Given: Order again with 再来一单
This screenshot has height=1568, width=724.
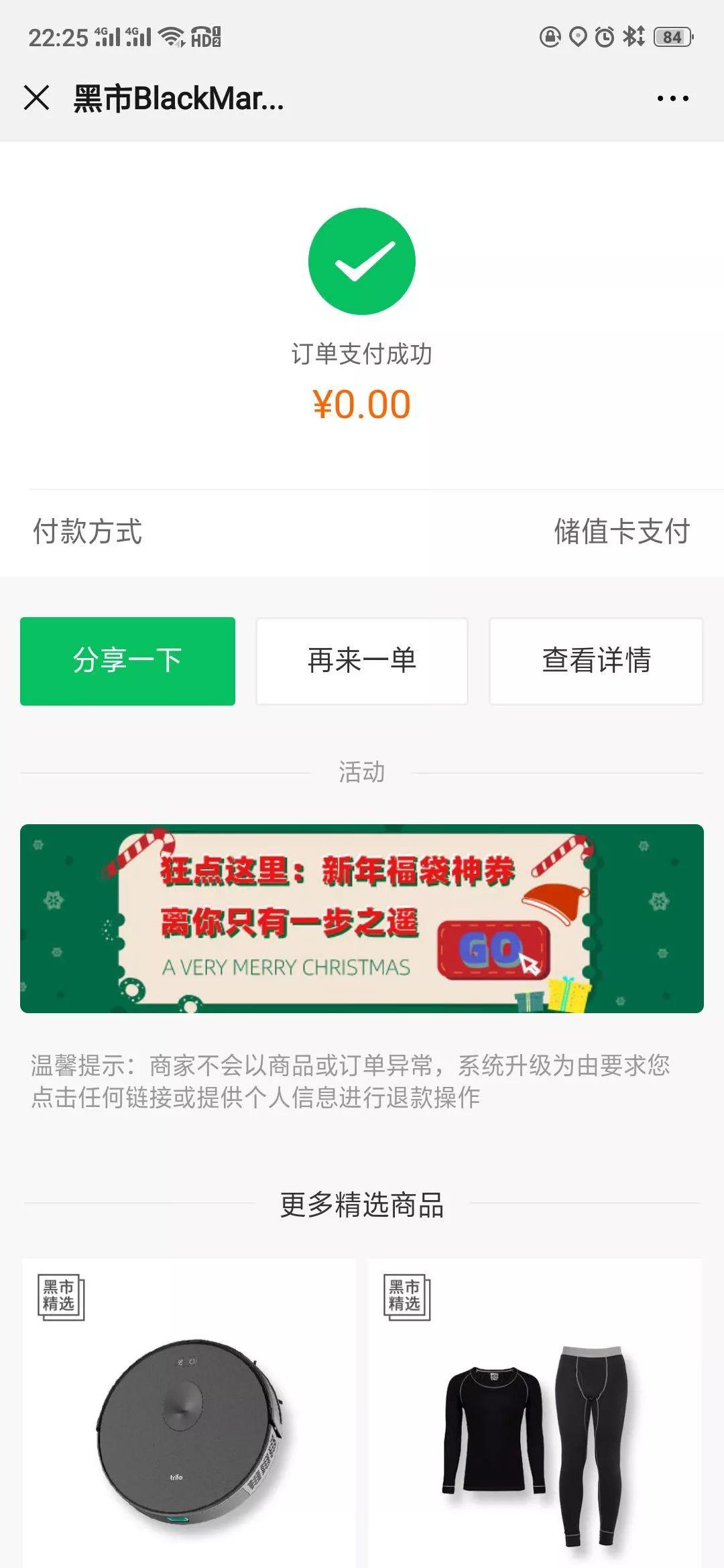Looking at the screenshot, I should pyautogui.click(x=362, y=661).
